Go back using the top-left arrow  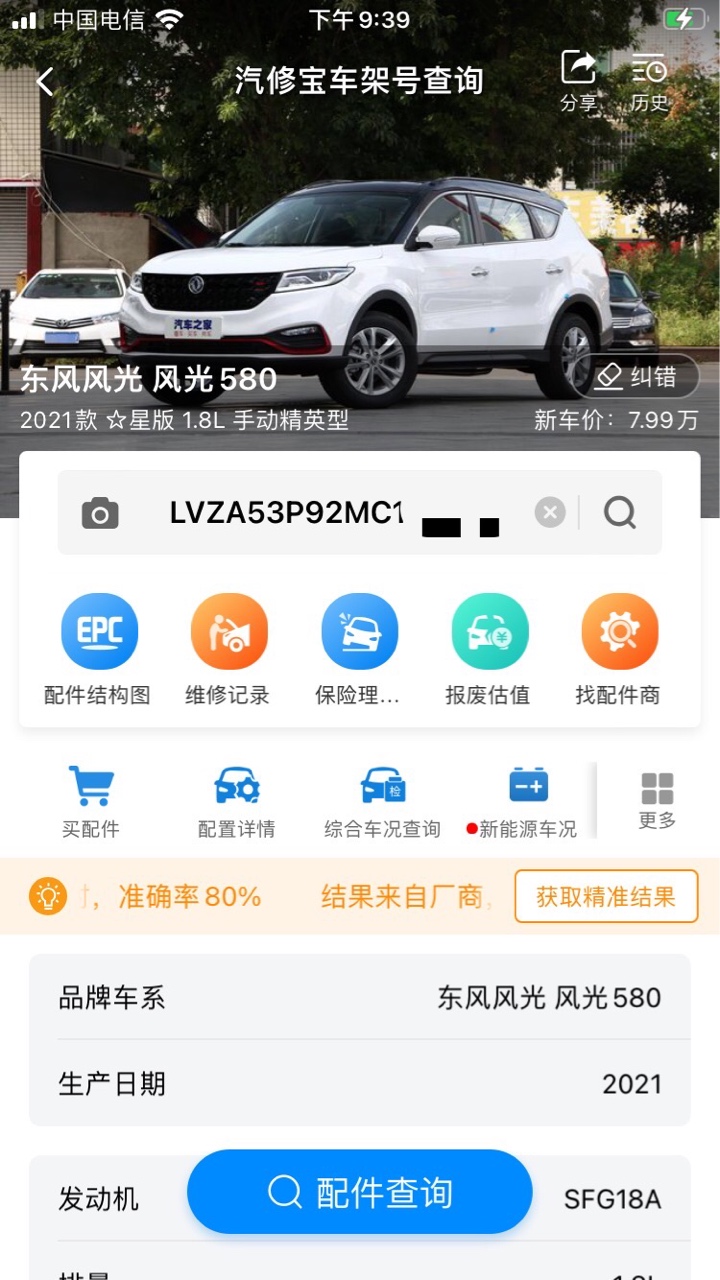[45, 82]
